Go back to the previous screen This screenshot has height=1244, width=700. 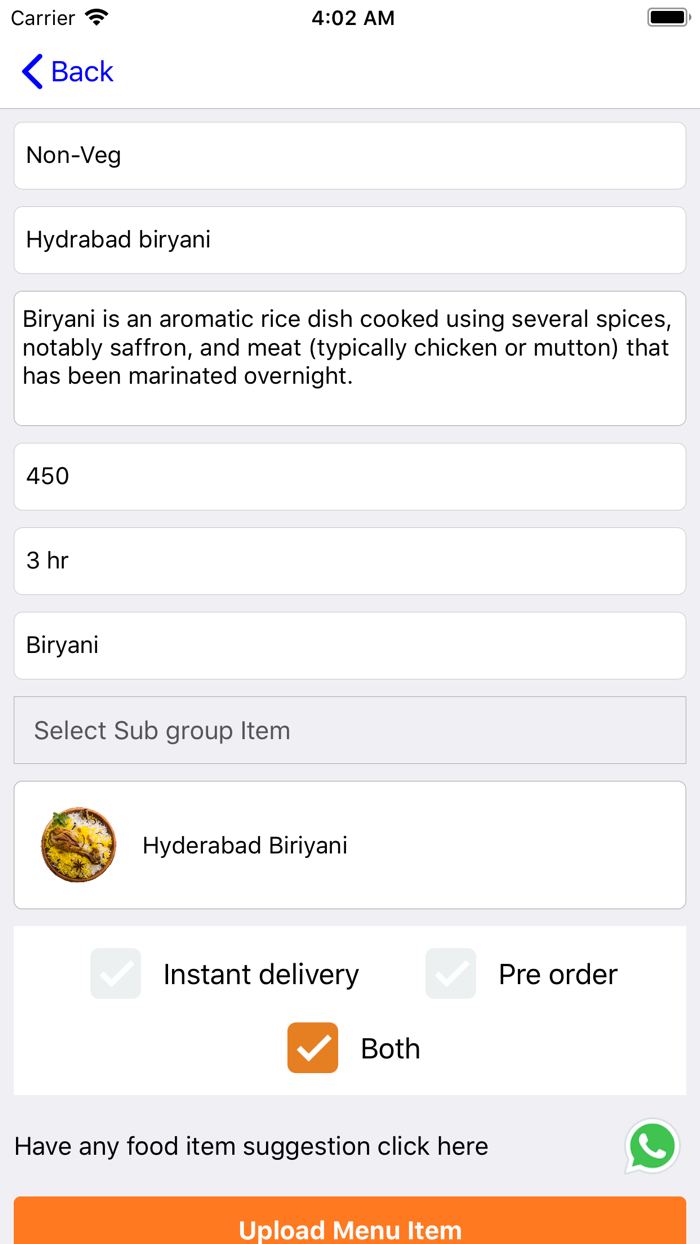coord(67,72)
